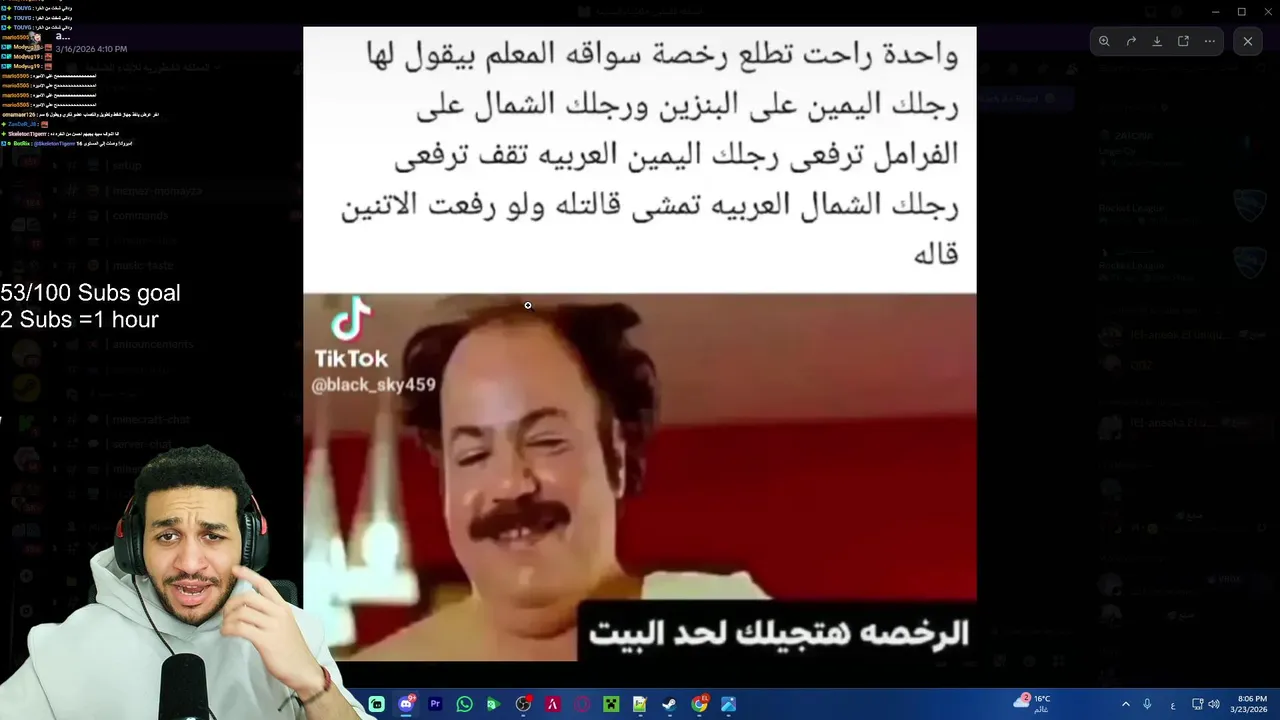The height and width of the screenshot is (720, 1280).
Task: Launch Minecraft from the taskbar
Action: click(611, 704)
